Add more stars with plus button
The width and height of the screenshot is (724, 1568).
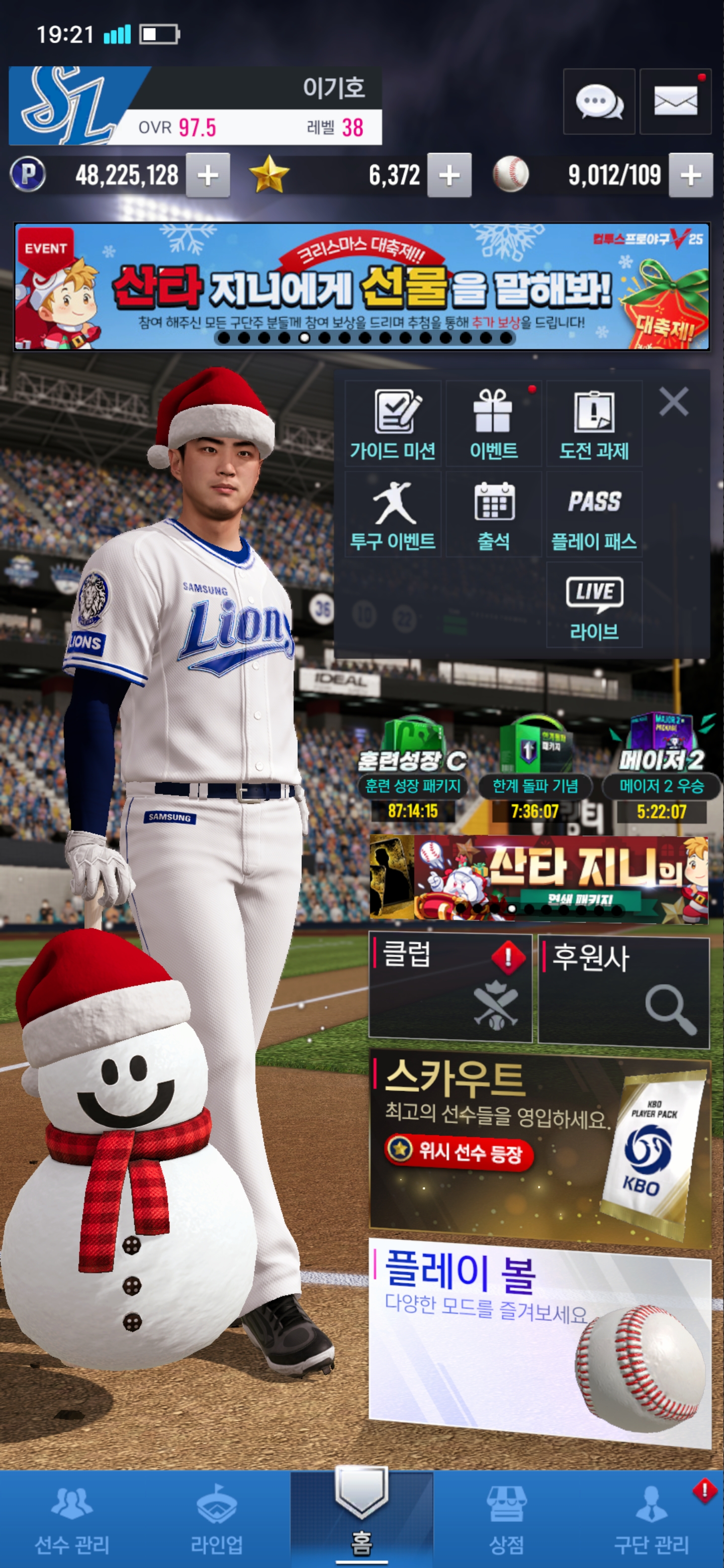449,176
